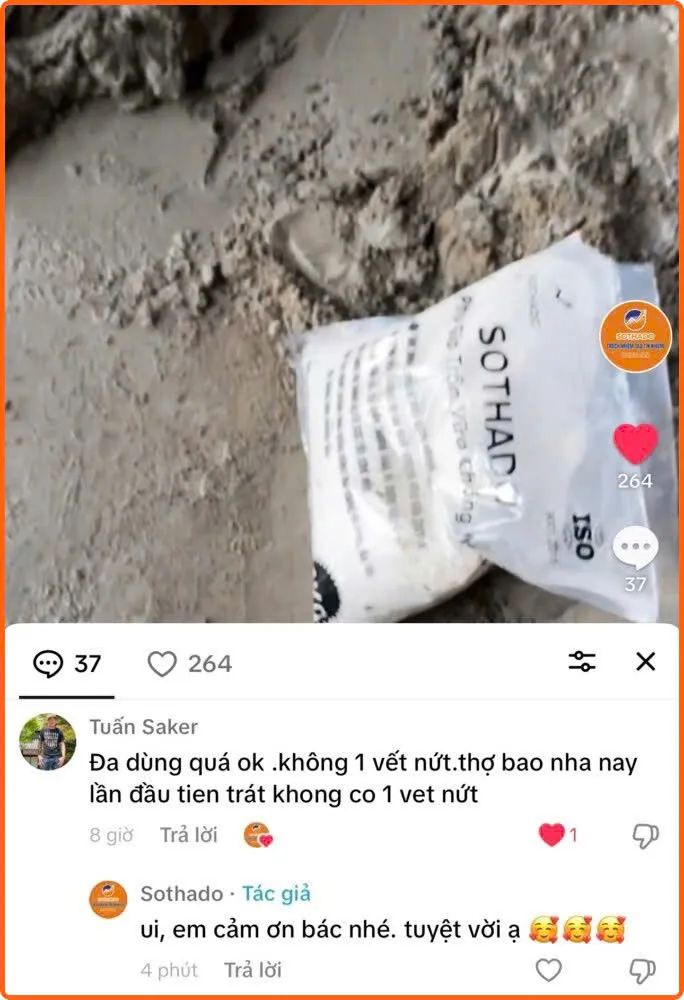This screenshot has height=1000, width=684.
Task: Close the comments panel
Action: 646,661
